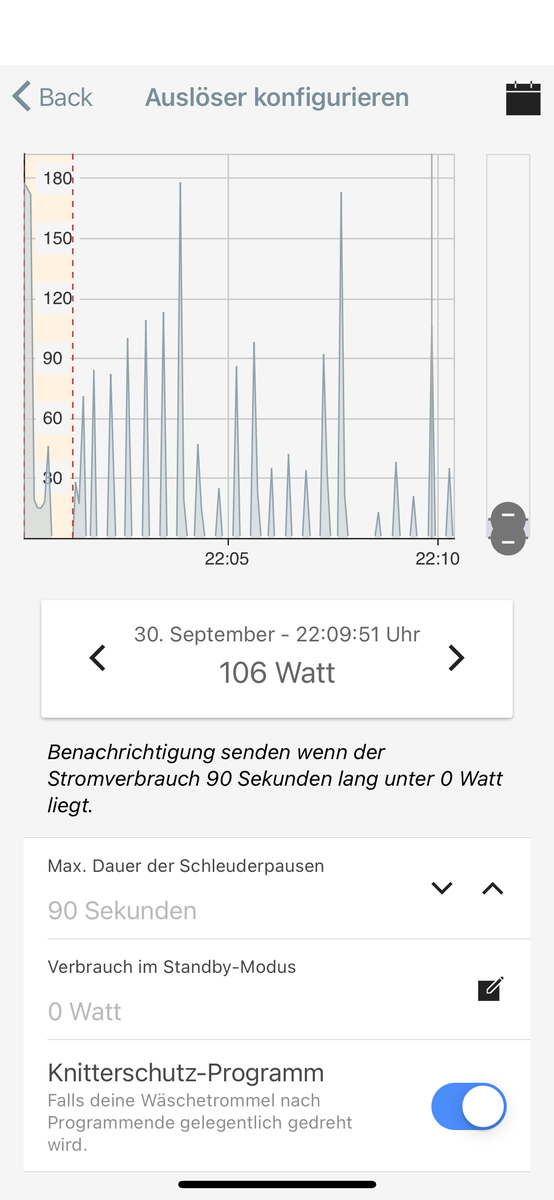Increase the max Schleuderpausen duration

[492, 888]
